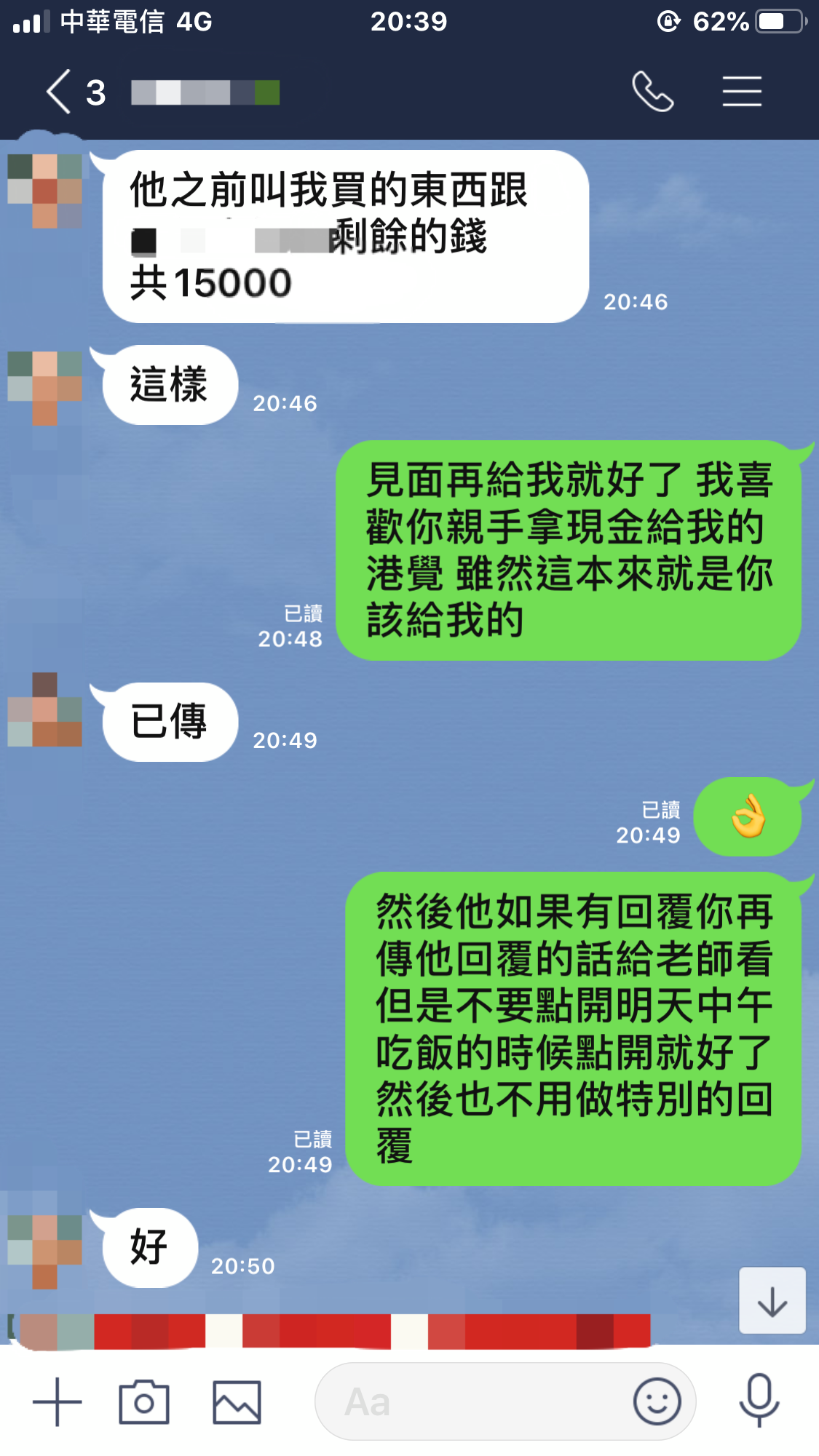Open the sender's avatar beside the 好 message
Image resolution: width=819 pixels, height=1456 pixels.
tap(45, 1249)
